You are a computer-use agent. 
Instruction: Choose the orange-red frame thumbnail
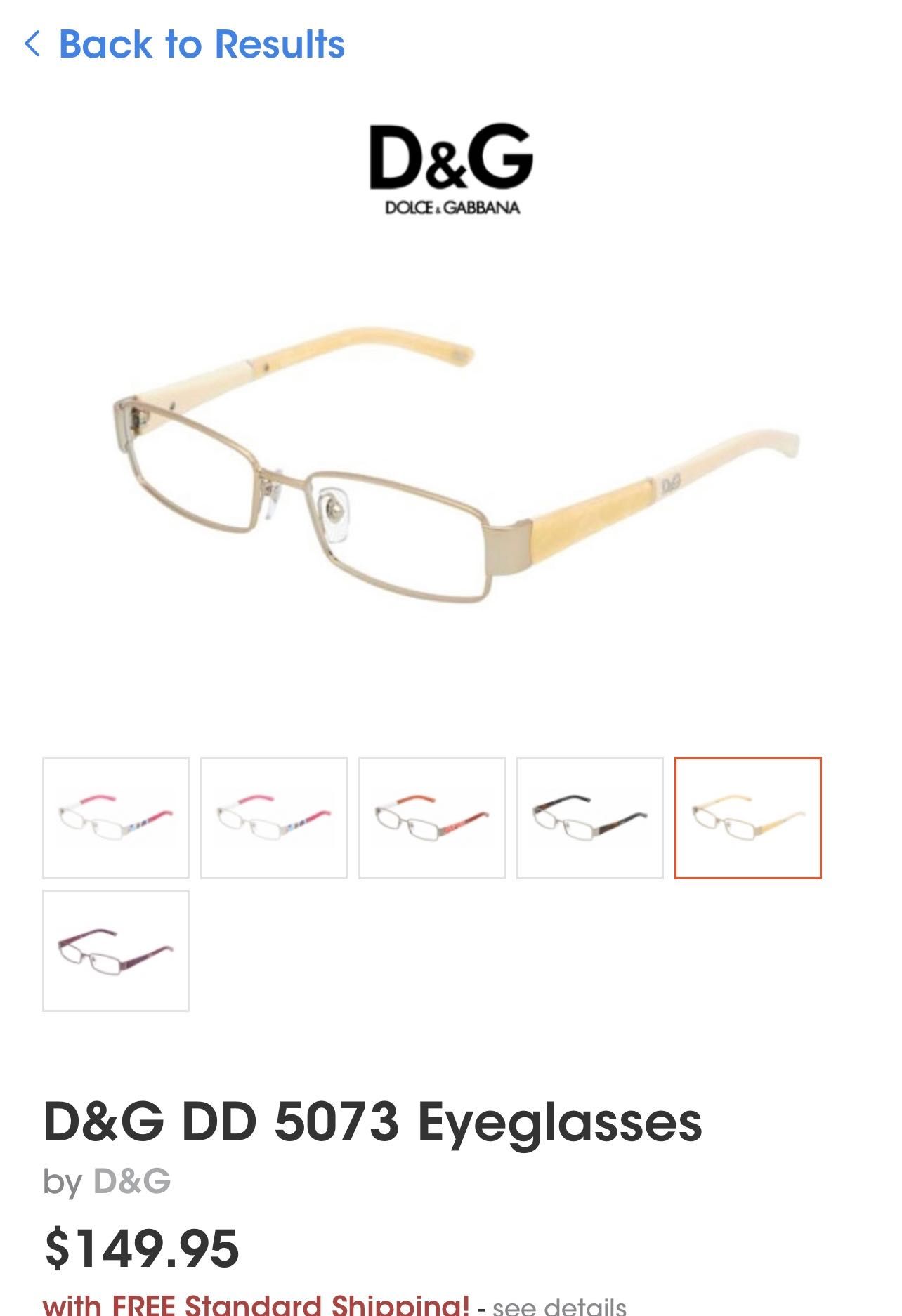432,817
